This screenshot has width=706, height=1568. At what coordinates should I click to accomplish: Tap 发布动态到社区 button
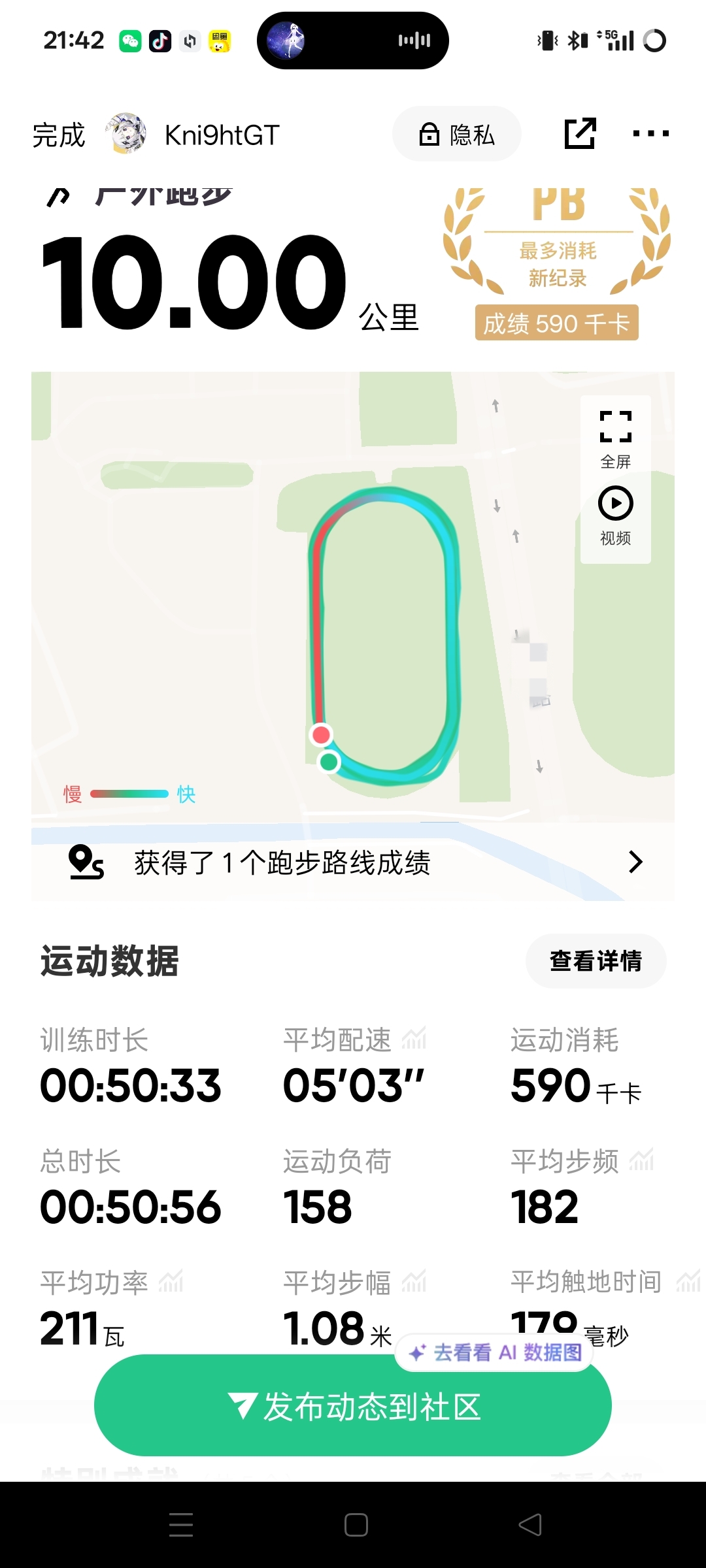click(353, 1407)
